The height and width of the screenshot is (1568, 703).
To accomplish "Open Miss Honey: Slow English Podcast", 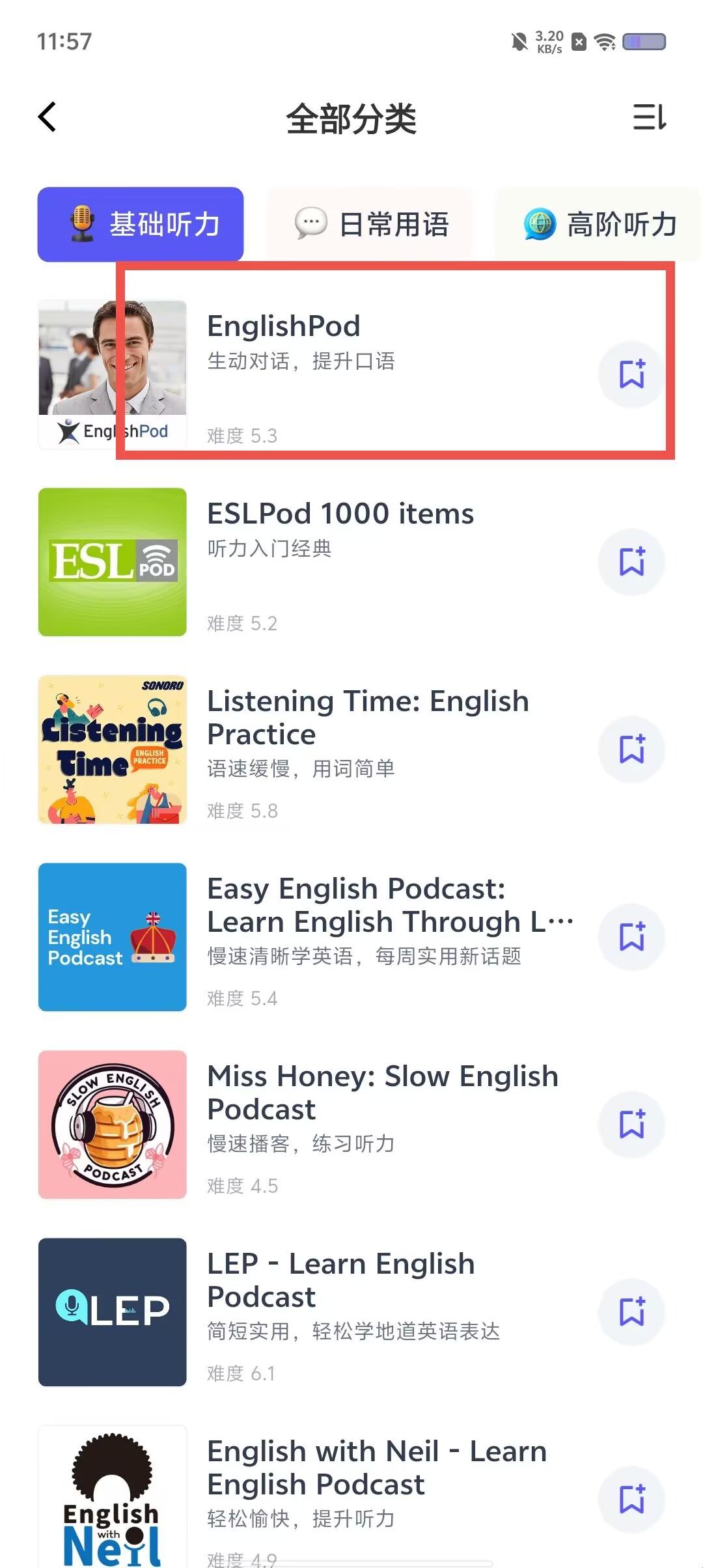I will pos(382,1093).
